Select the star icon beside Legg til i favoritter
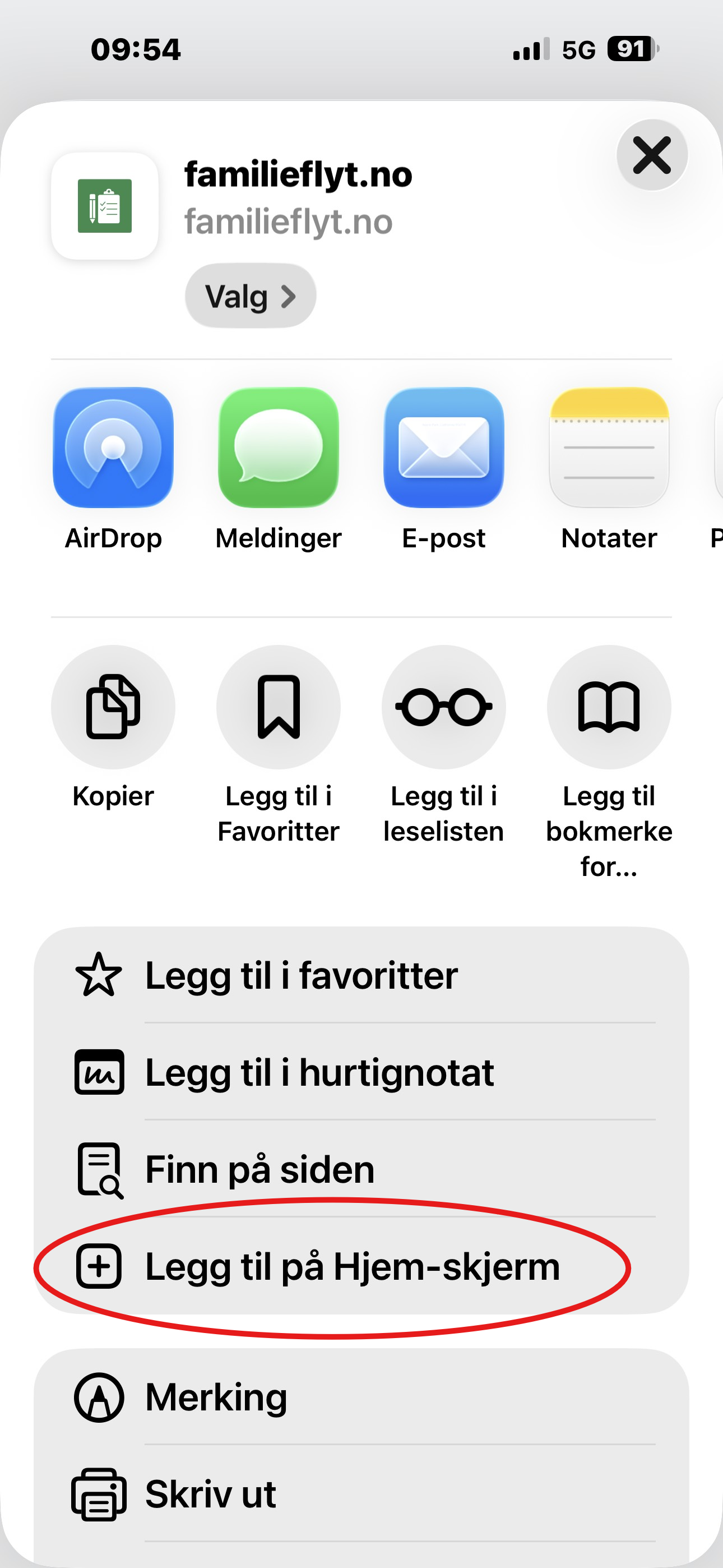This screenshot has width=723, height=1568. (99, 975)
